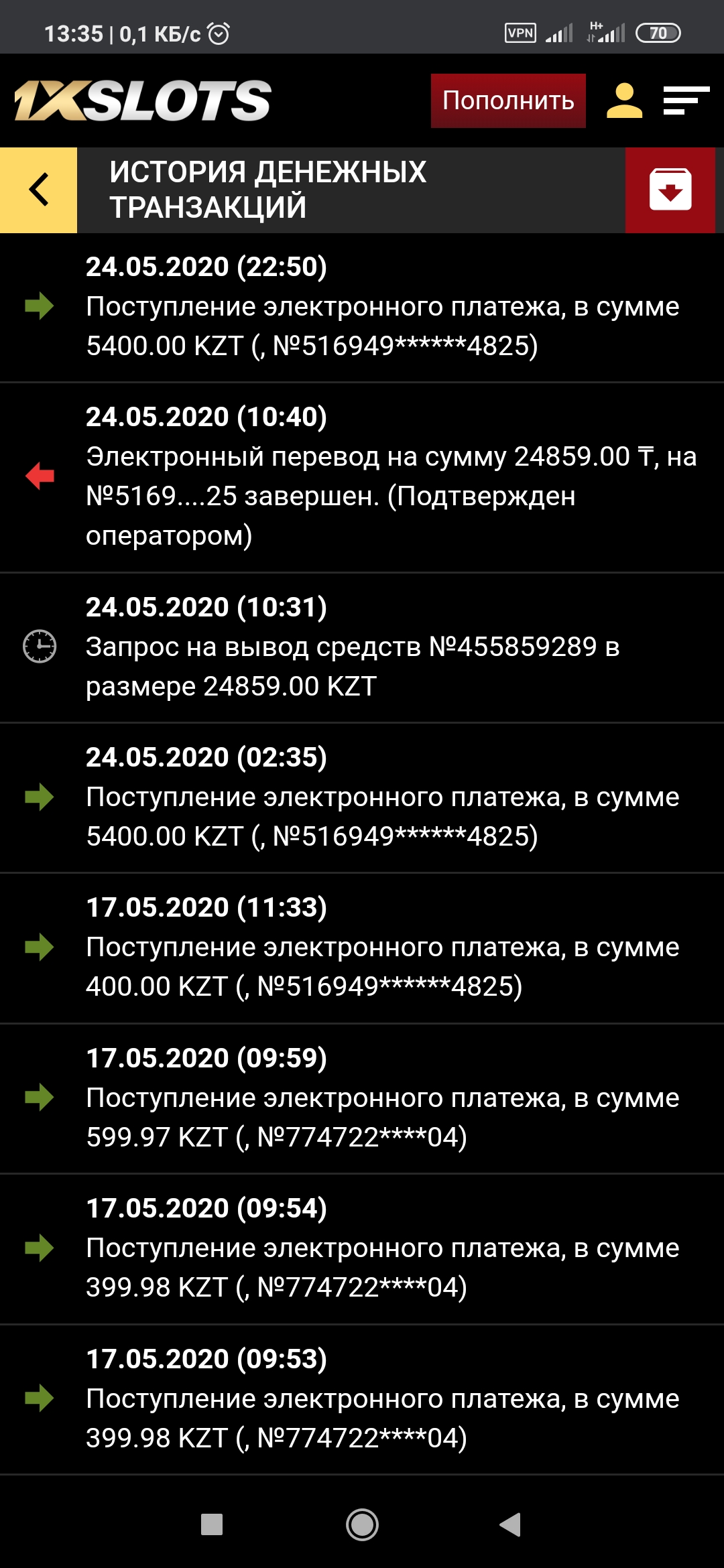Go back from transaction history

pos(39,190)
